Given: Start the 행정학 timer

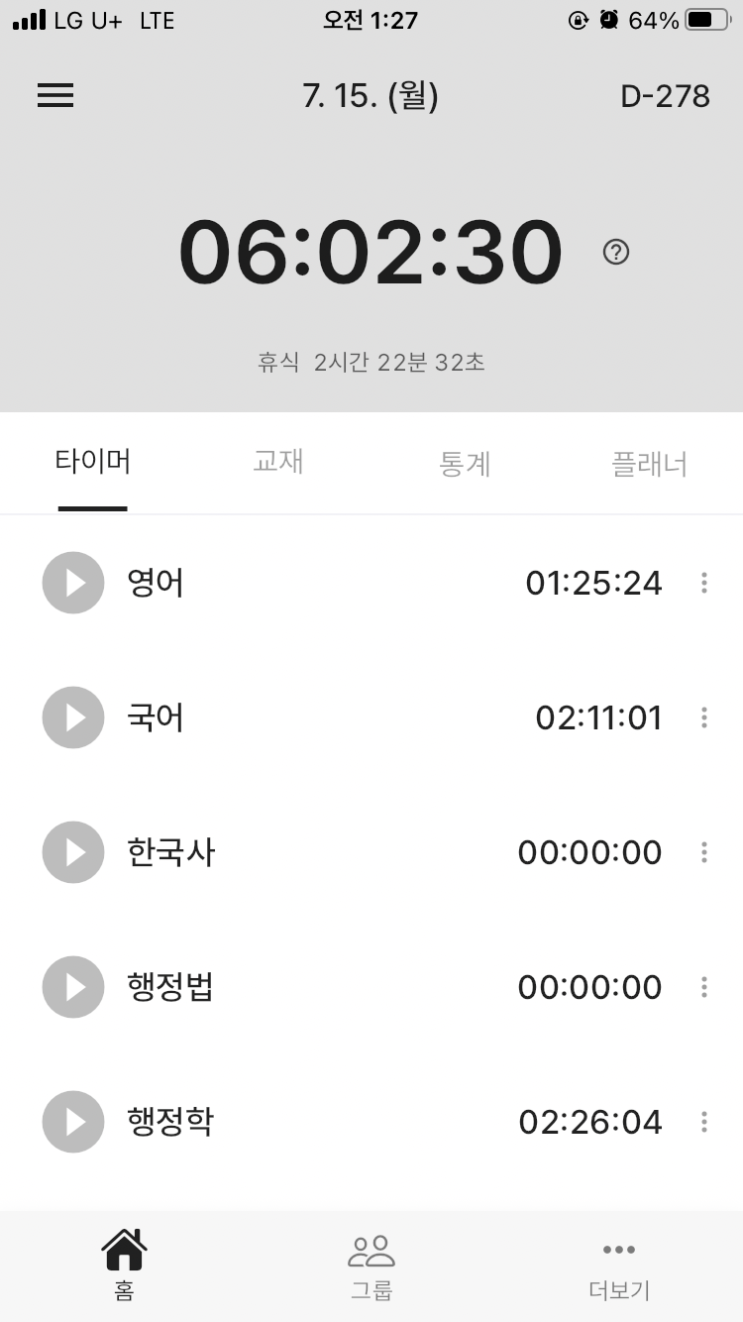Looking at the screenshot, I should pyautogui.click(x=73, y=1122).
